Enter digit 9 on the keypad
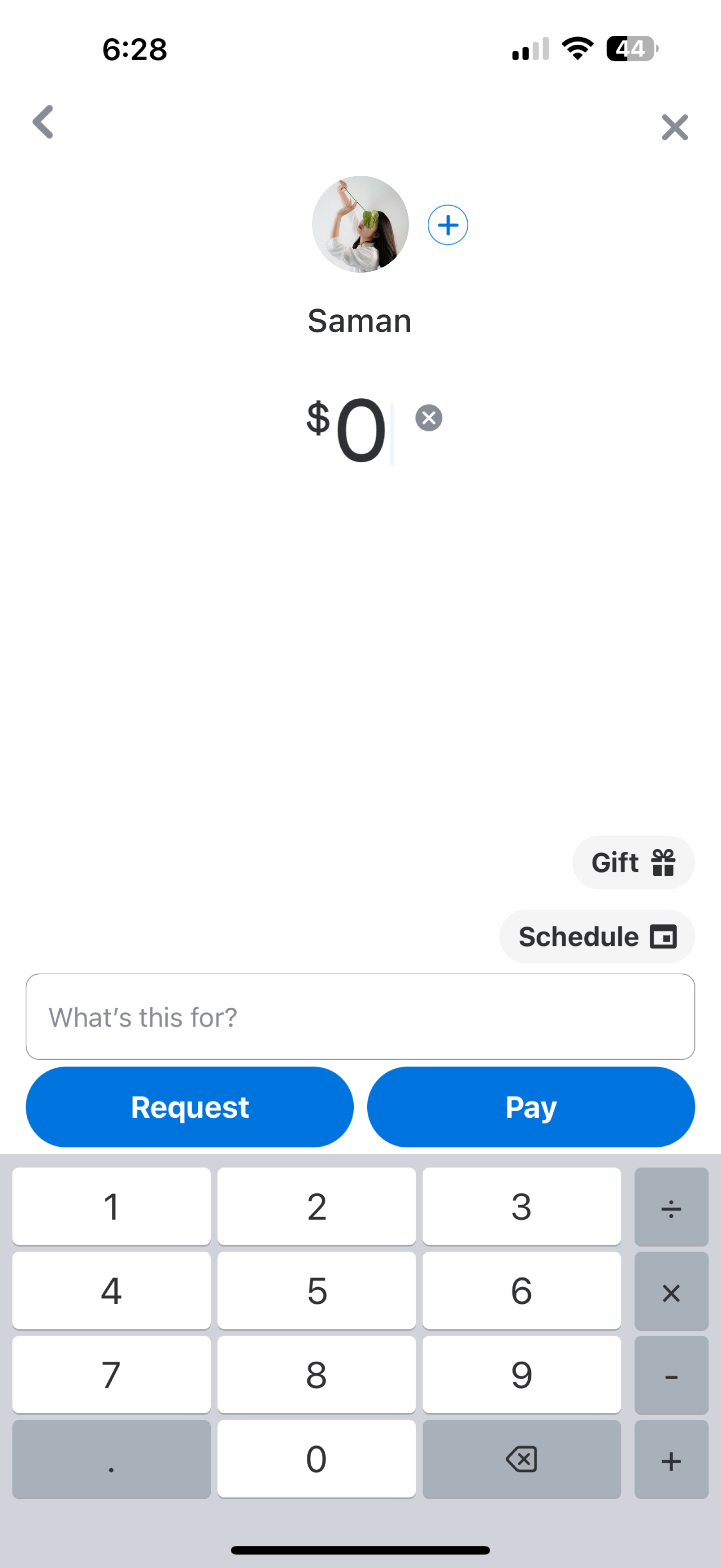This screenshot has height=1568, width=721. pyautogui.click(x=521, y=1374)
